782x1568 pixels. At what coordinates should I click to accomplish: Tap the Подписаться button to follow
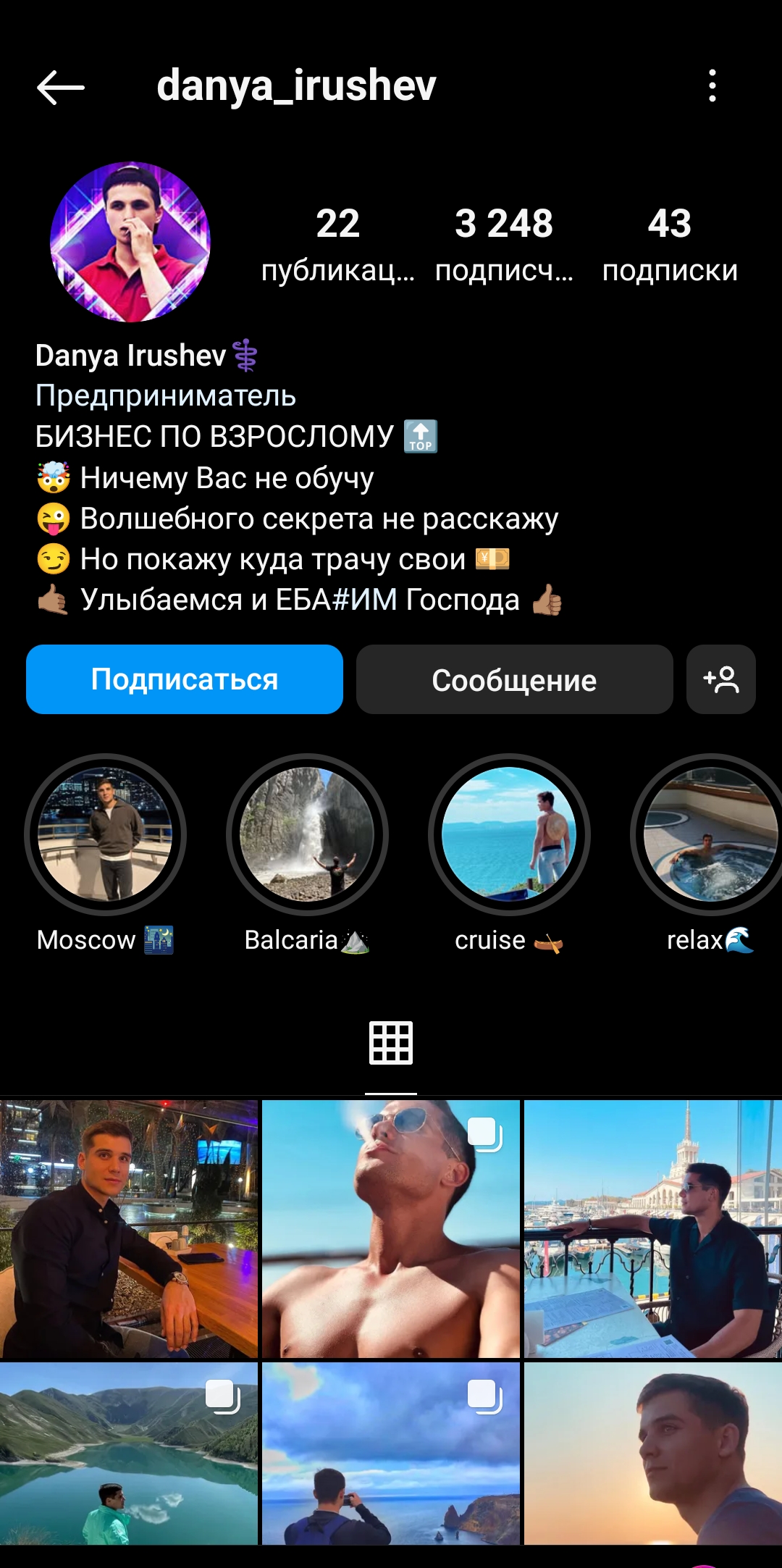(x=183, y=679)
